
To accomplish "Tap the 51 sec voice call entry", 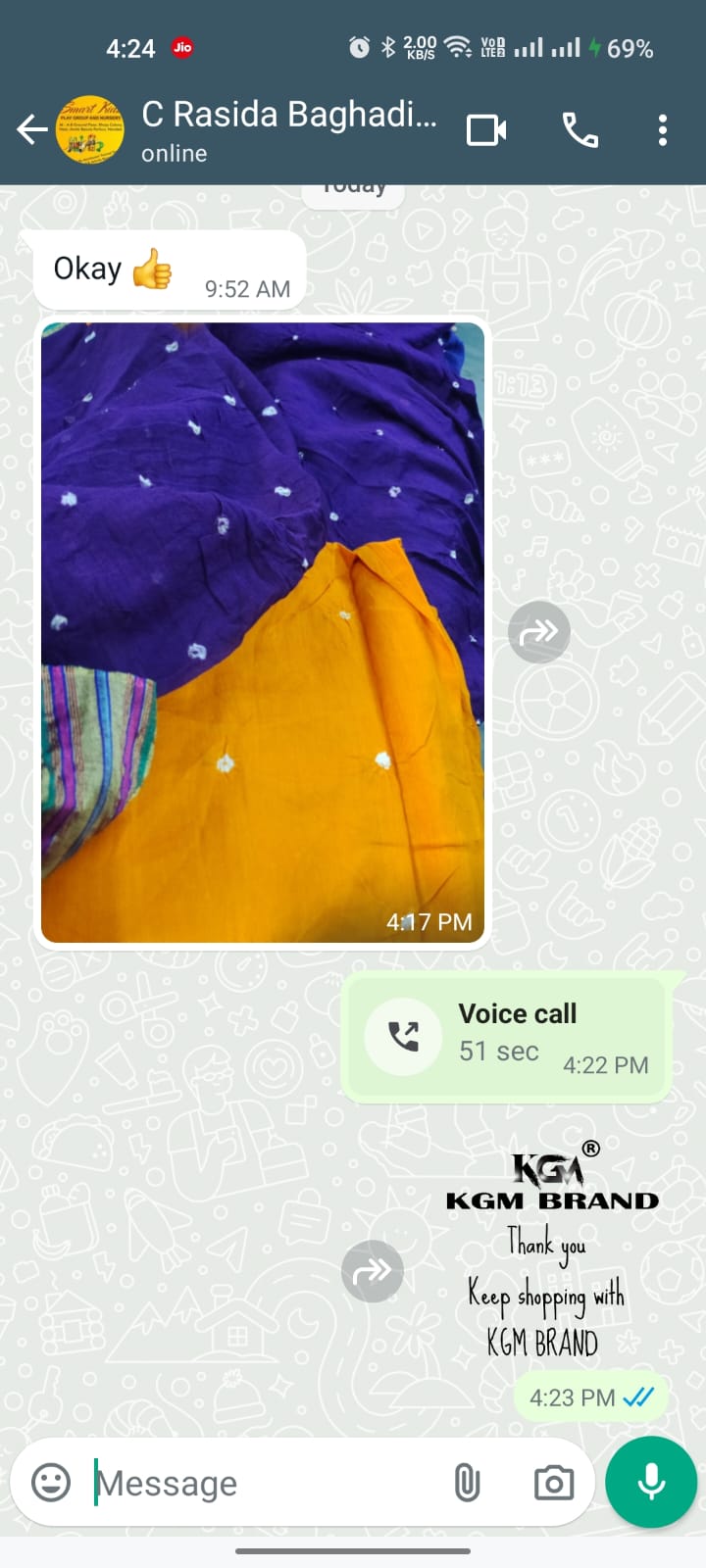I will point(506,1037).
